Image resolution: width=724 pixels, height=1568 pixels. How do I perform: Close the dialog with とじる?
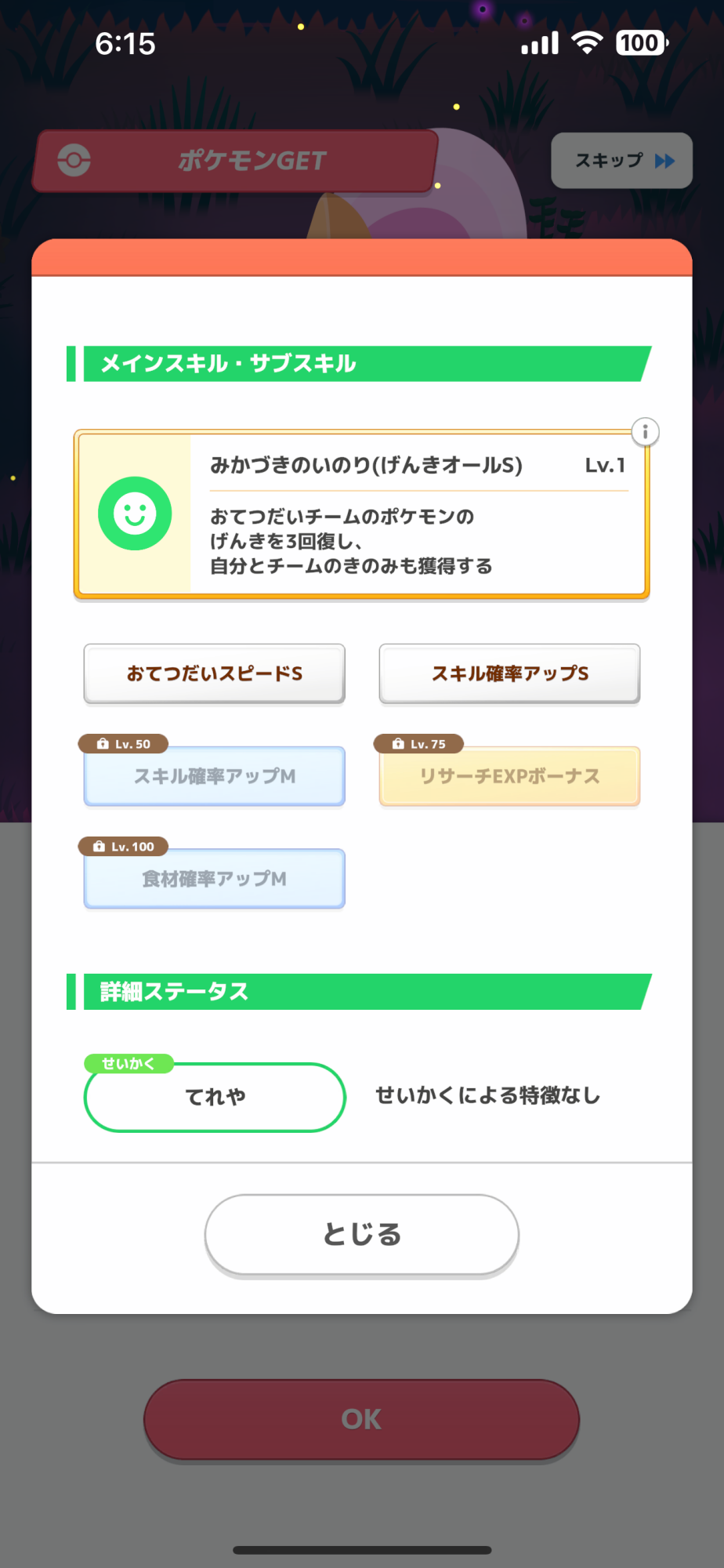coord(362,1235)
